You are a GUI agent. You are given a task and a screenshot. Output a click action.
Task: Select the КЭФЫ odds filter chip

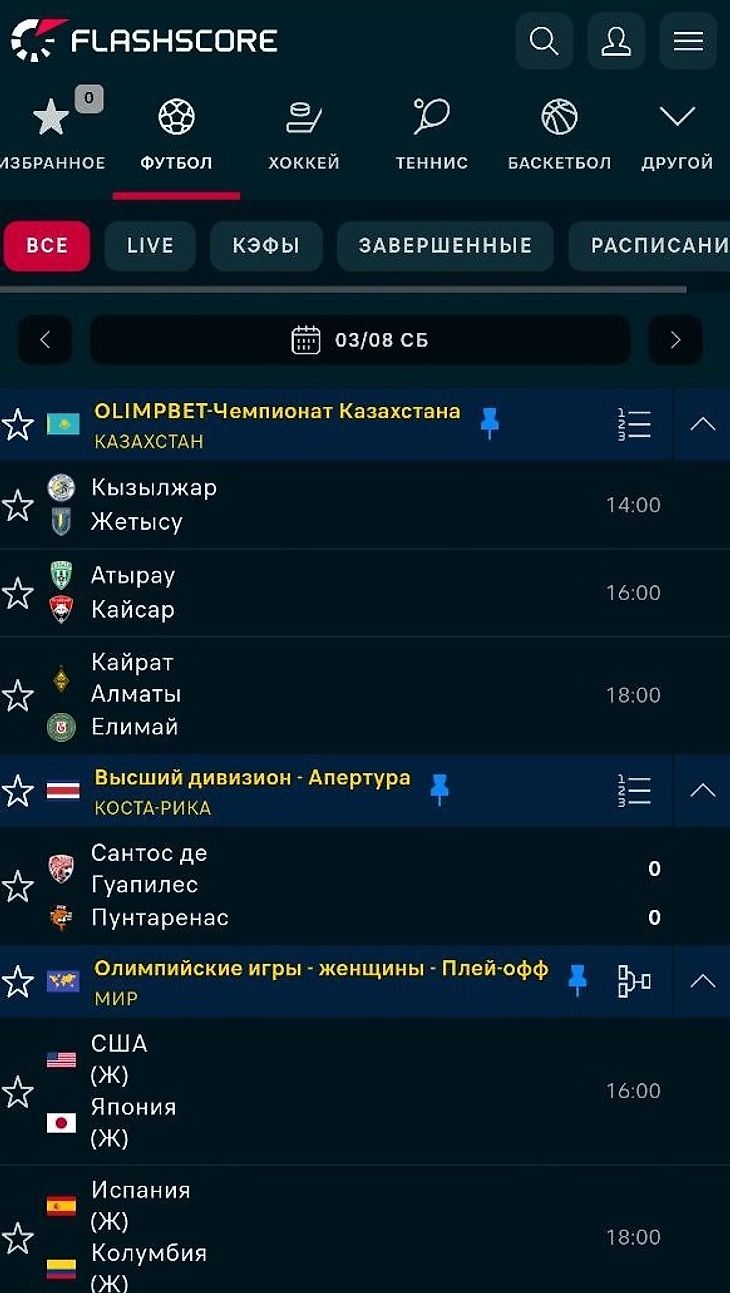266,246
